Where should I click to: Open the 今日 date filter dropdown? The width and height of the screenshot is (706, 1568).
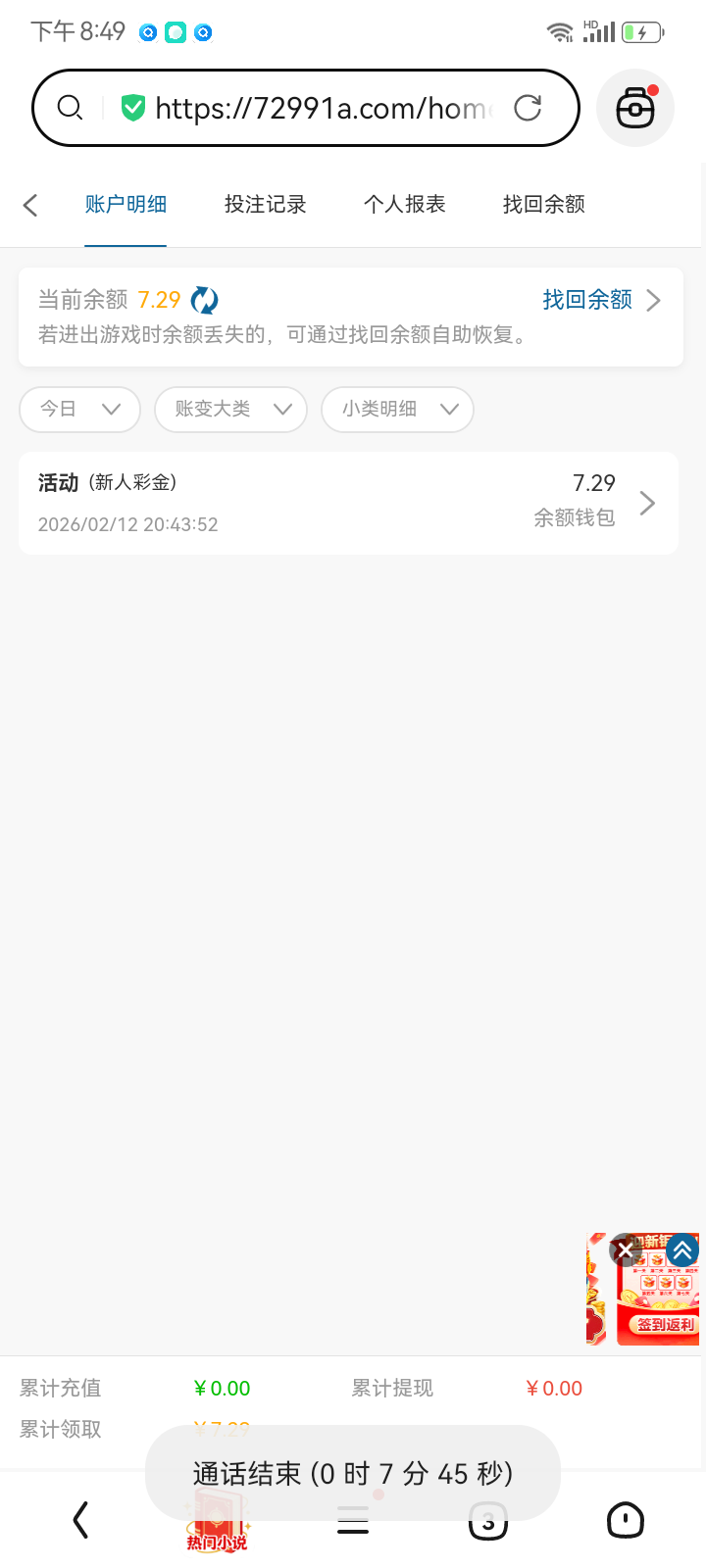pyautogui.click(x=78, y=410)
